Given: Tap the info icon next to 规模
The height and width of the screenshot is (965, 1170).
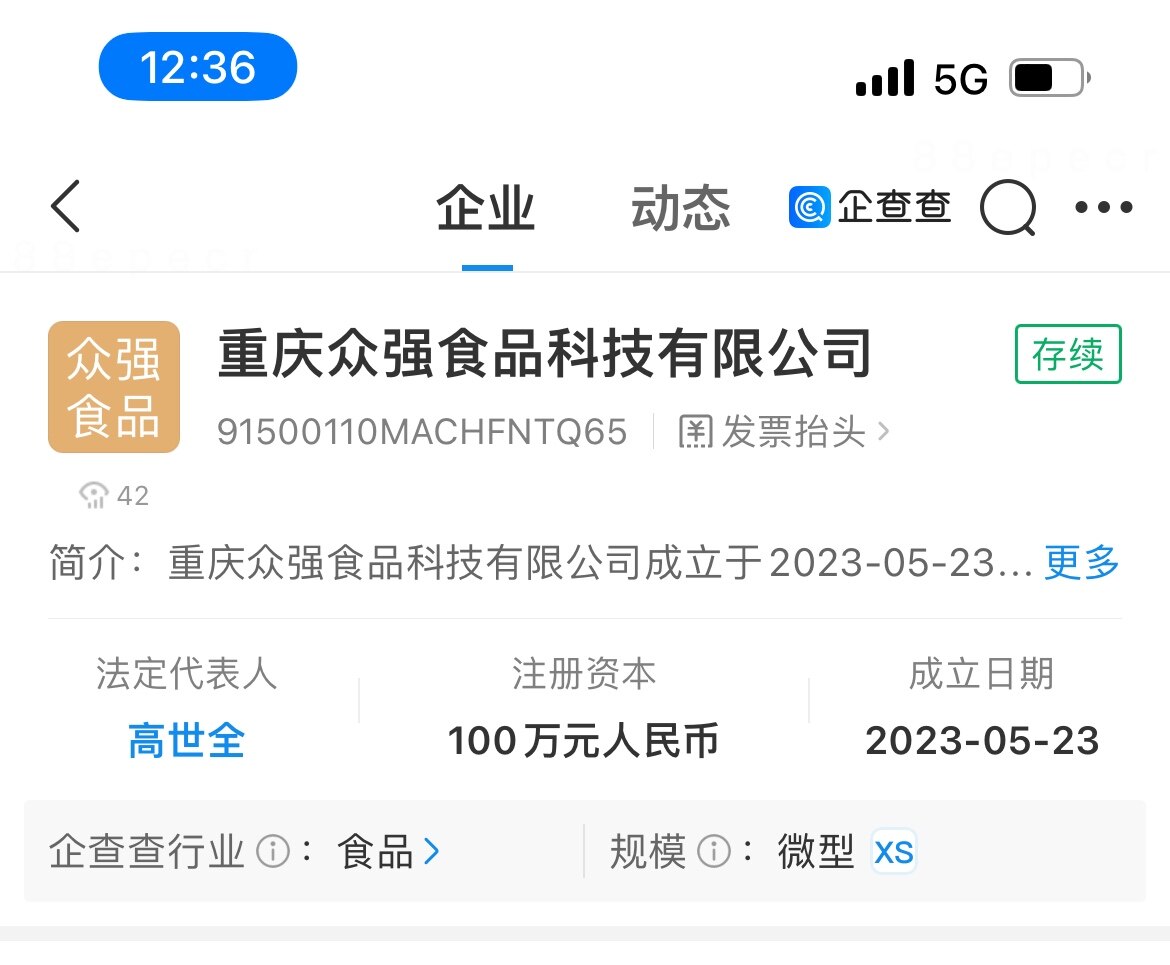Looking at the screenshot, I should click(713, 852).
